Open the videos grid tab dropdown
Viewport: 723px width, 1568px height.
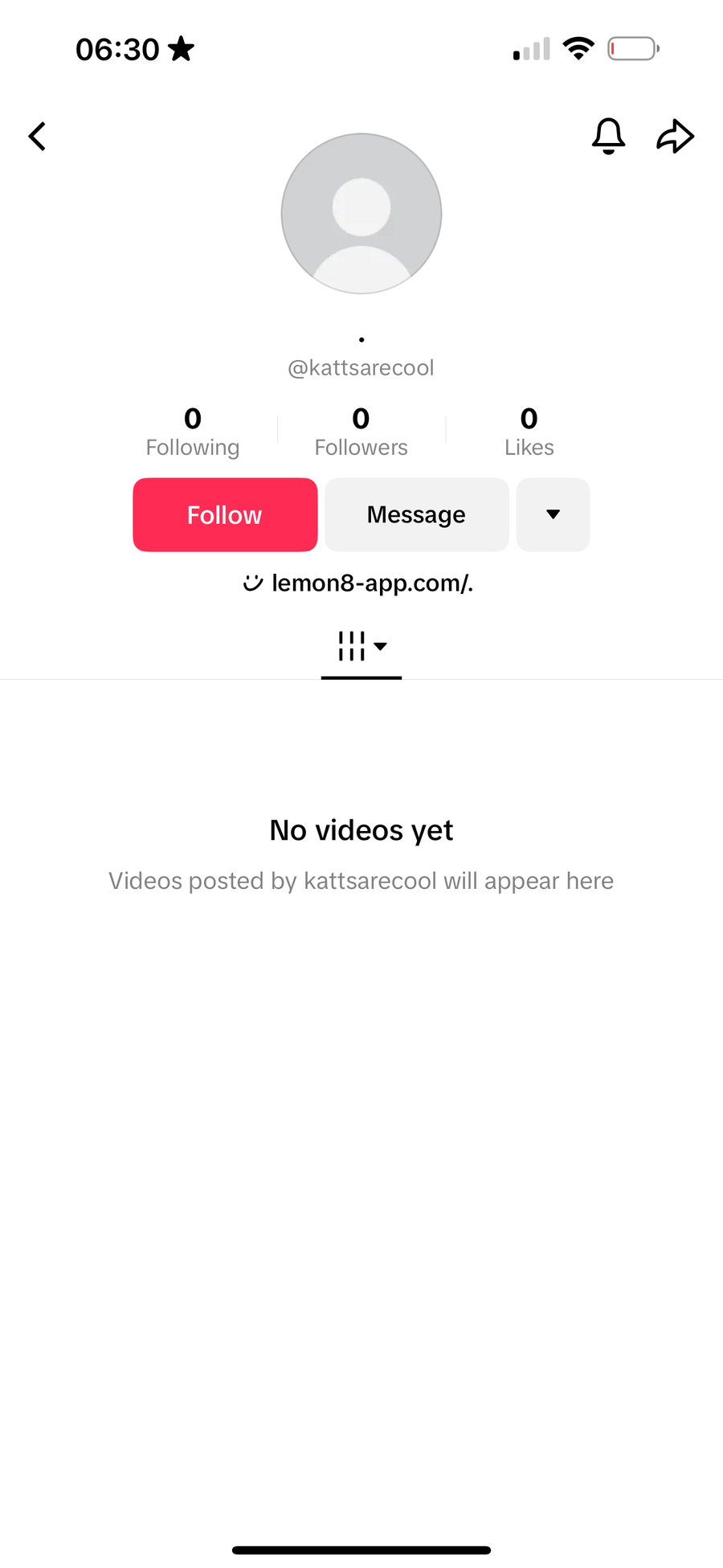(x=361, y=646)
